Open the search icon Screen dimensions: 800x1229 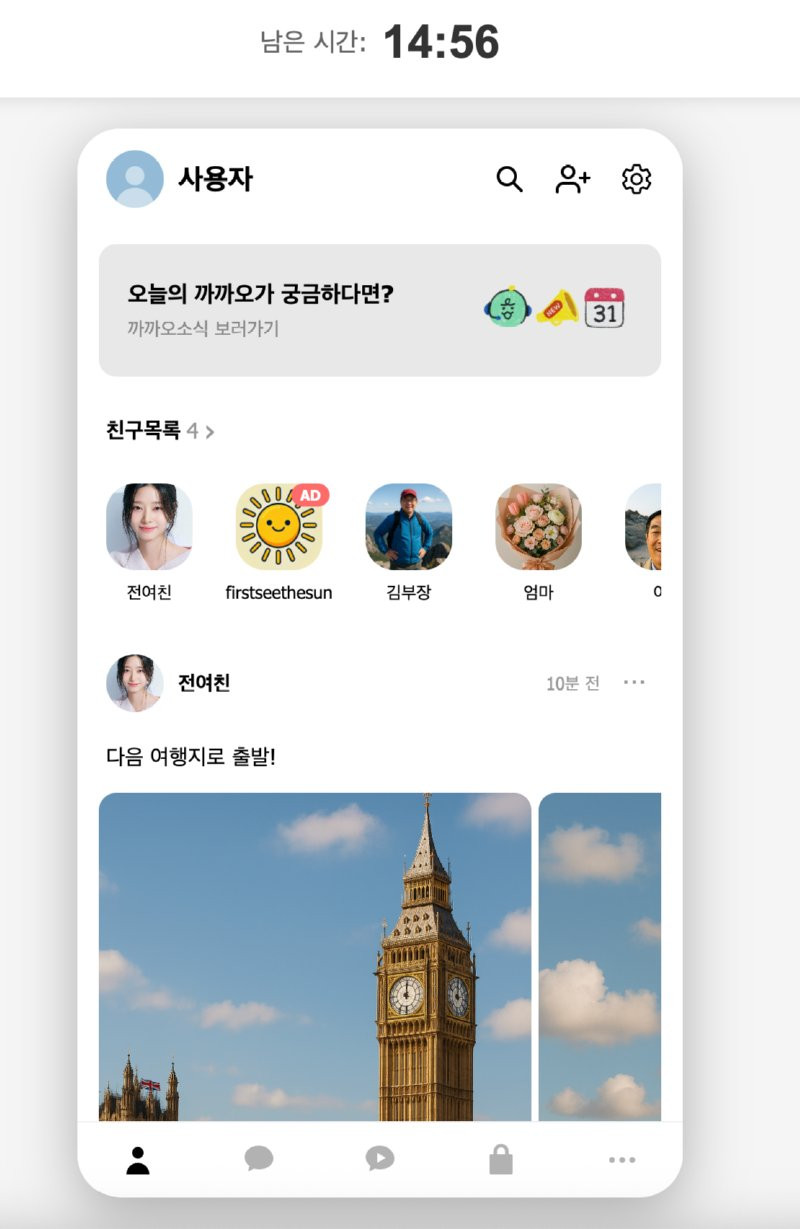tap(509, 180)
